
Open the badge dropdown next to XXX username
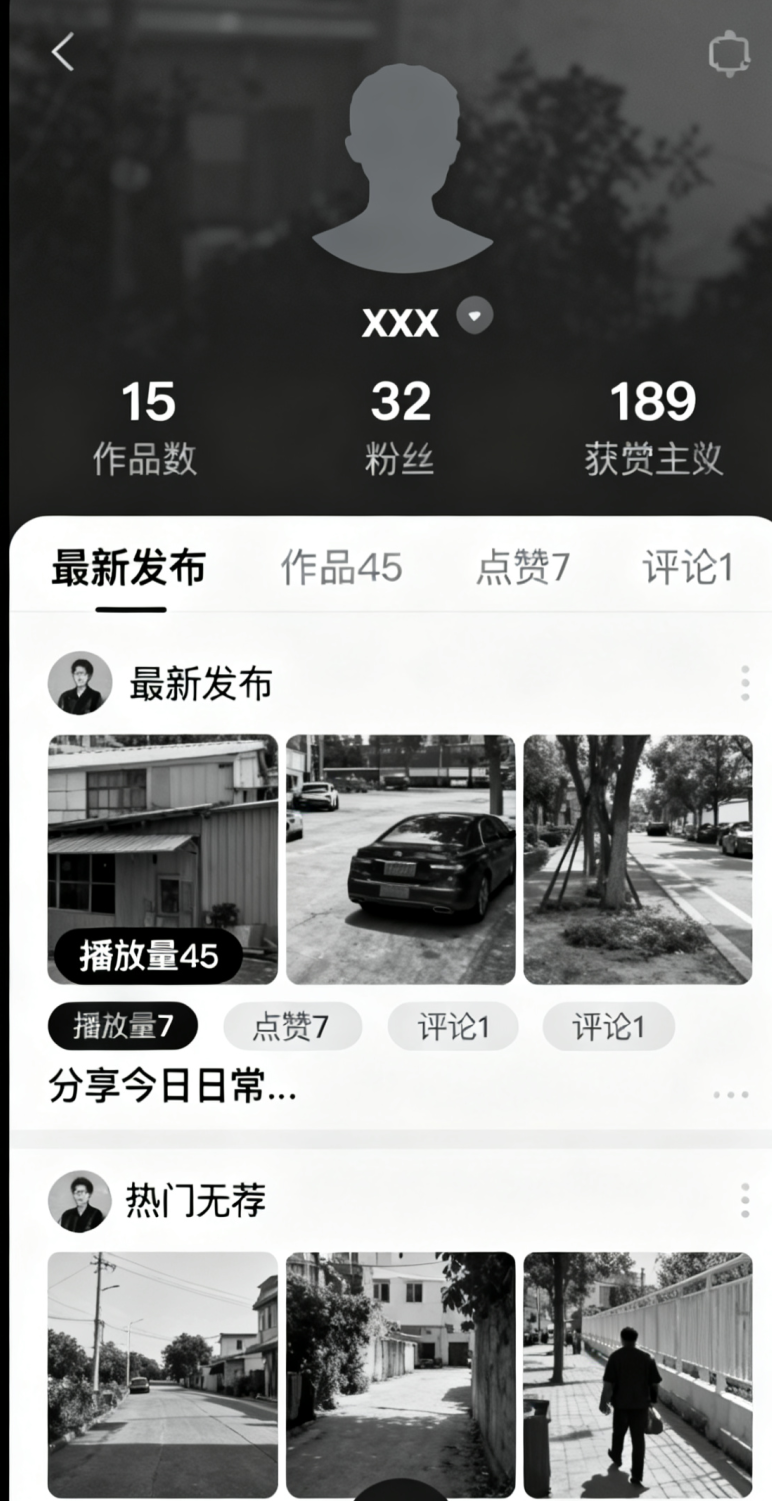[x=475, y=316]
